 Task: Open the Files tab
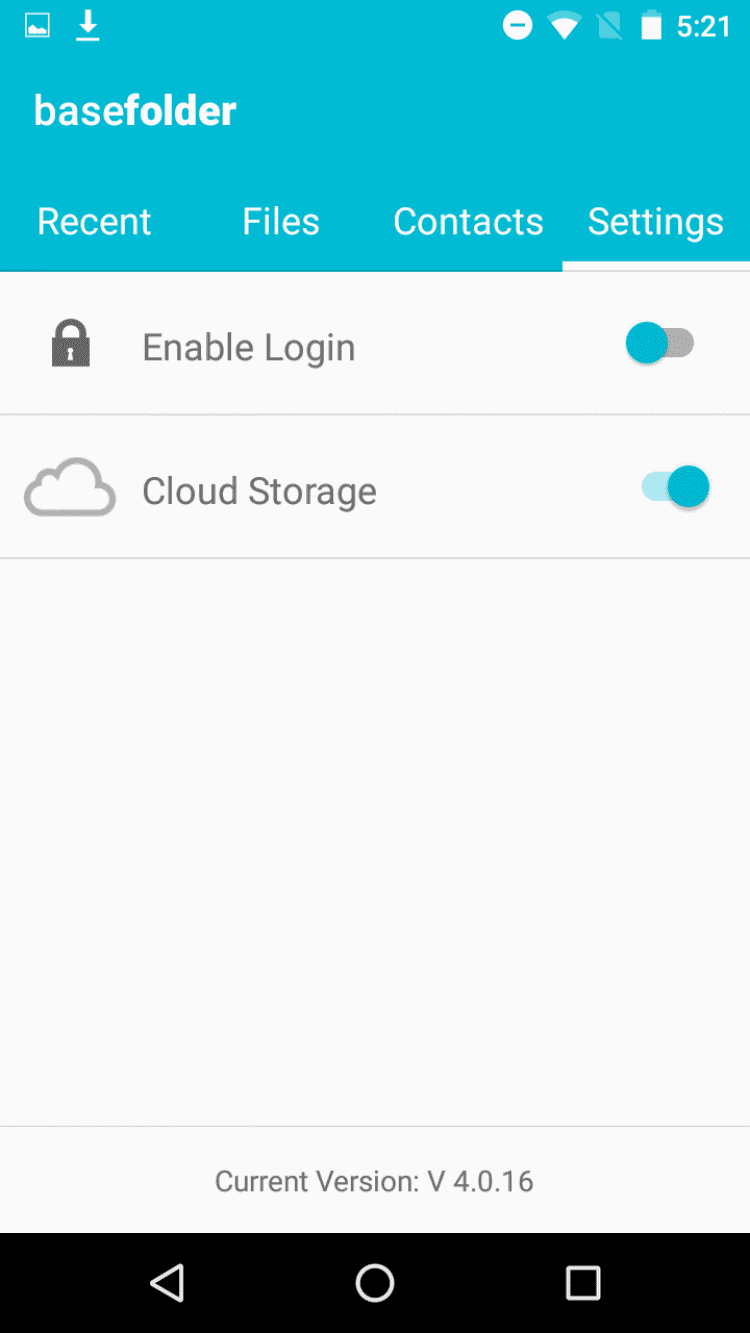click(x=281, y=221)
